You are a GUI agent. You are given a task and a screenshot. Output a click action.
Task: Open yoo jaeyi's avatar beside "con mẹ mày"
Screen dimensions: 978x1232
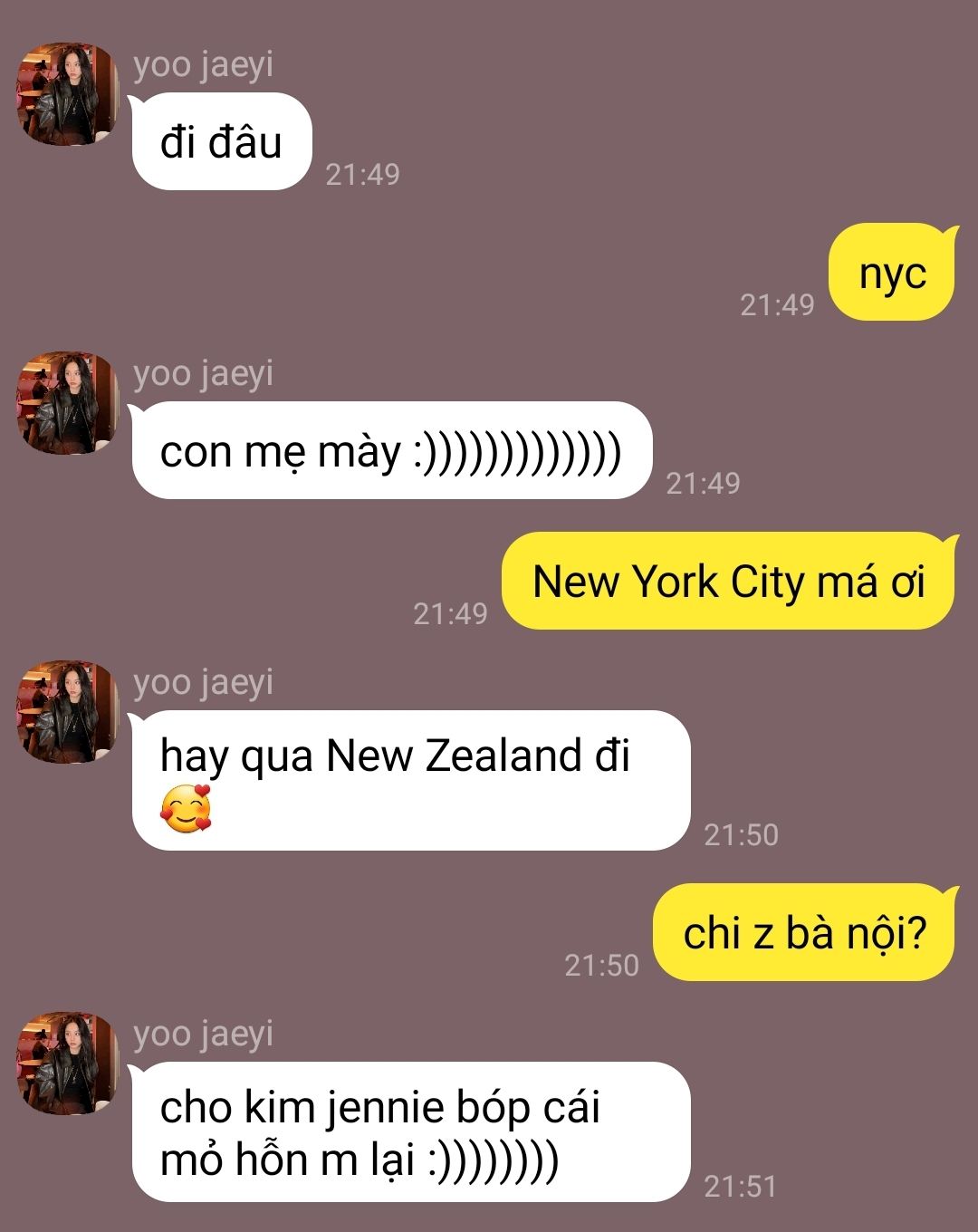68,403
